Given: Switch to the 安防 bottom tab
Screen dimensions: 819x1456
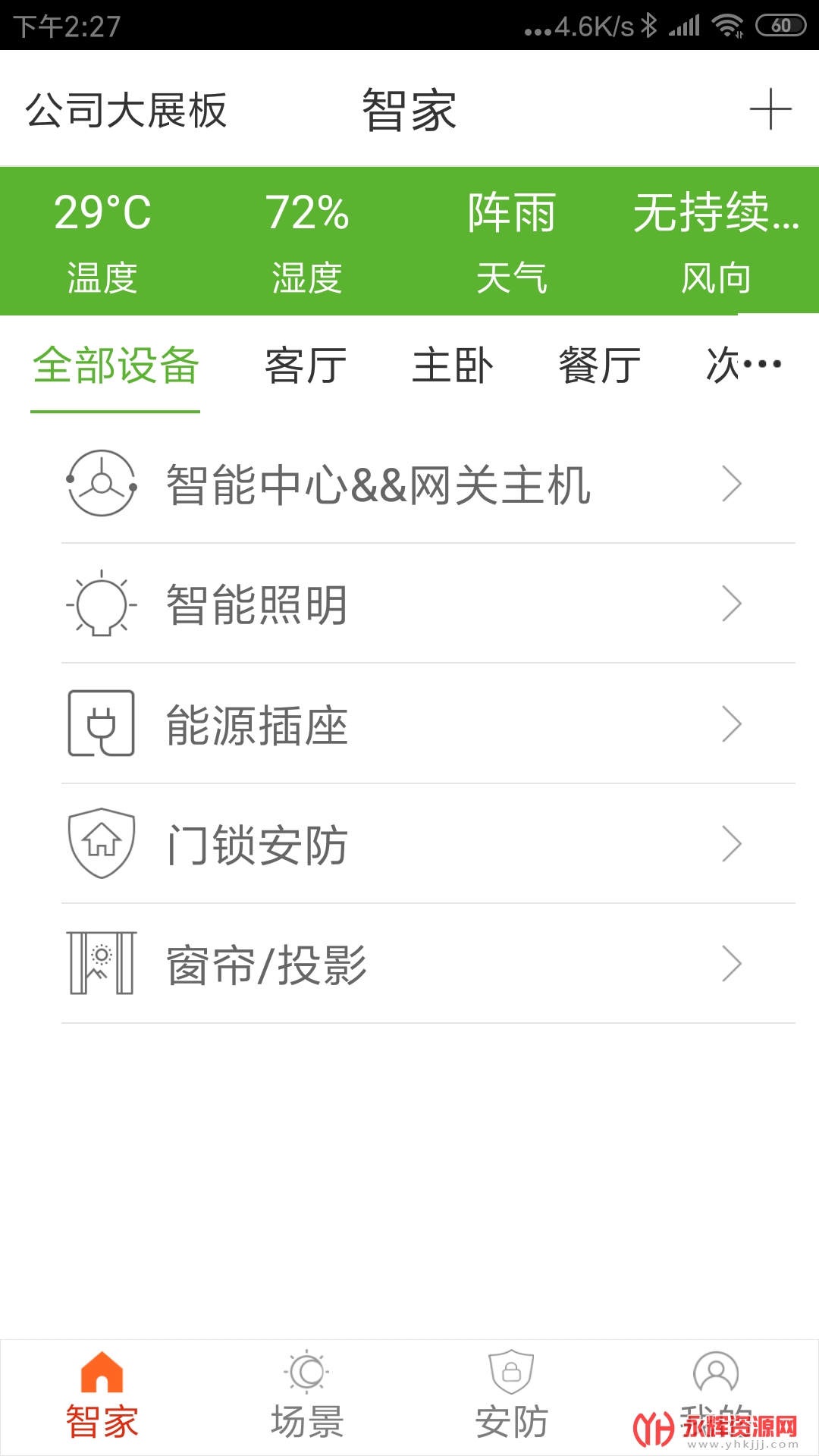Looking at the screenshot, I should pos(512,1397).
